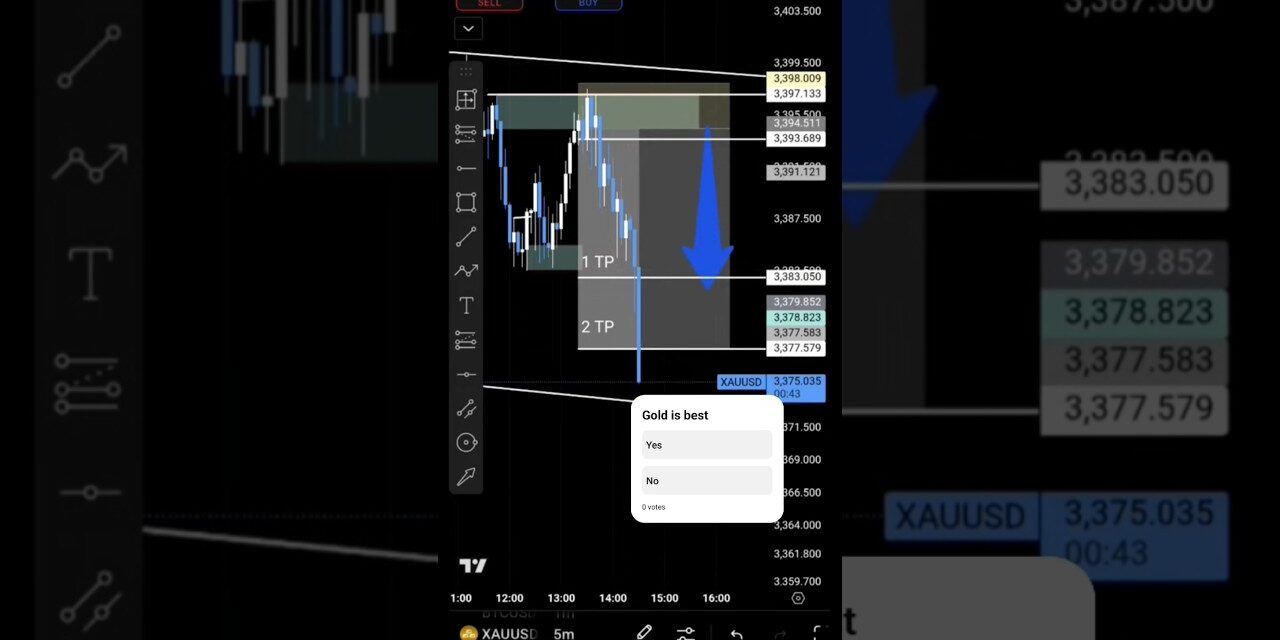
Task: Choose the horizontal ray tool
Action: (466, 168)
